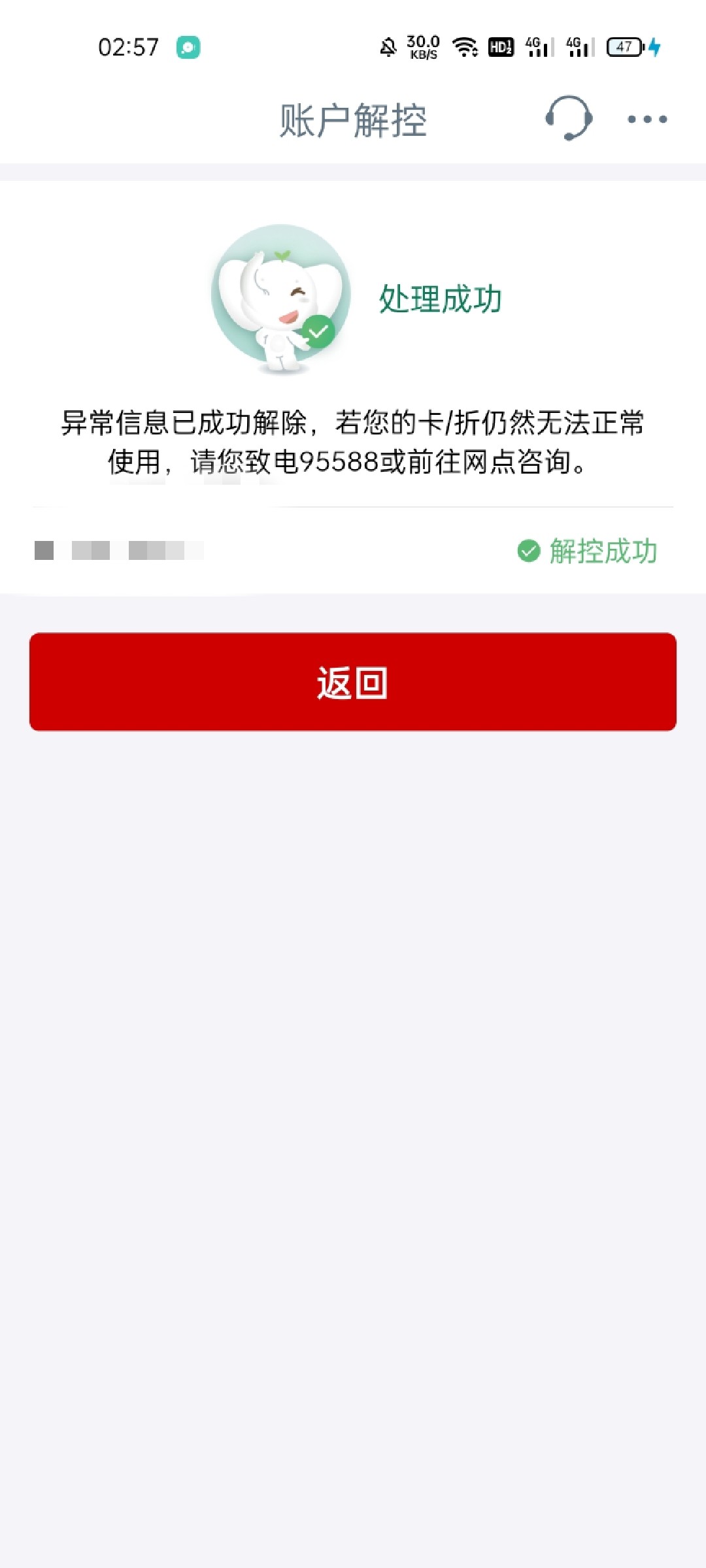Open customer service headset icon
This screenshot has width=706, height=1568.
(x=568, y=118)
